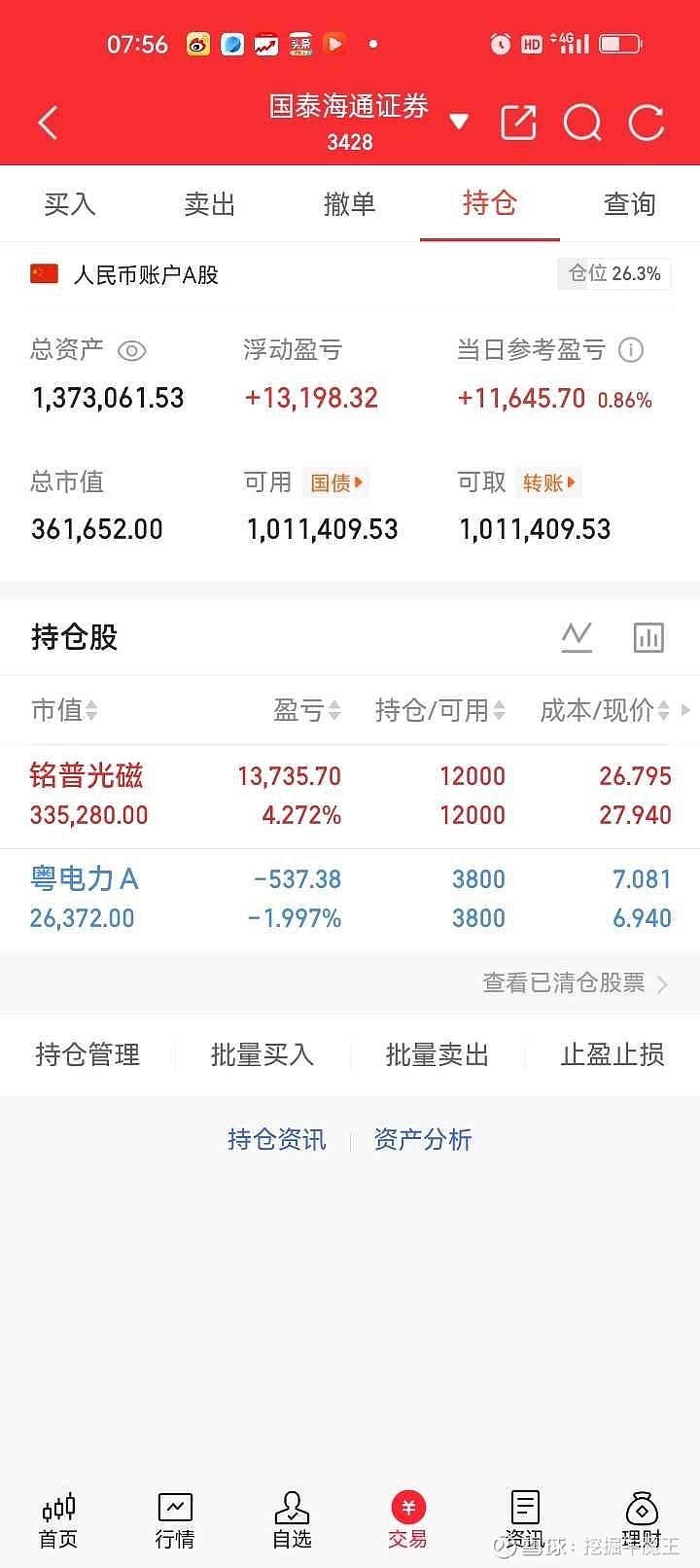Toggle the eye icon to hide 总资产
The height and width of the screenshot is (1568, 700).
point(132,351)
